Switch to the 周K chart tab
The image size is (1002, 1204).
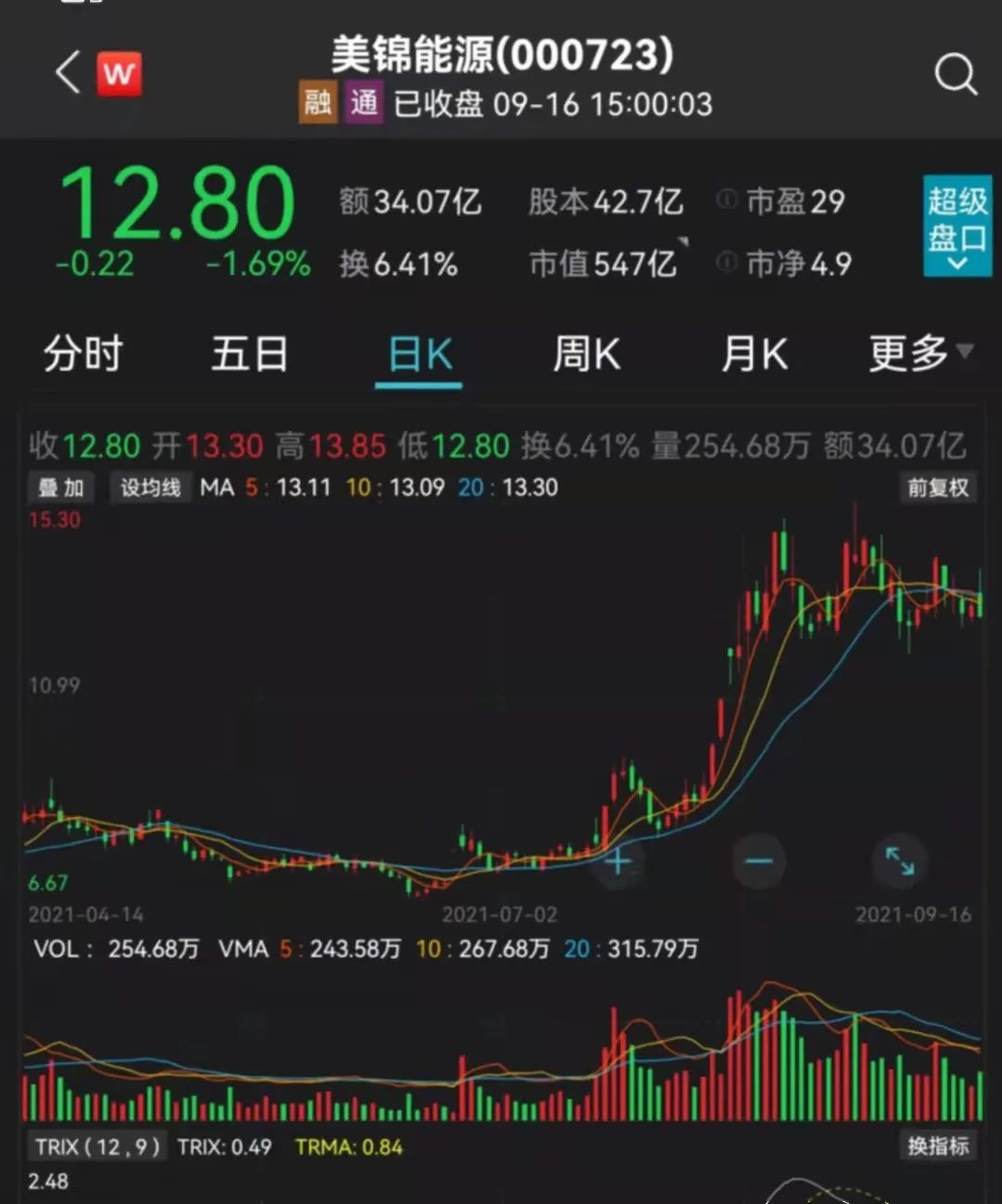tap(586, 354)
